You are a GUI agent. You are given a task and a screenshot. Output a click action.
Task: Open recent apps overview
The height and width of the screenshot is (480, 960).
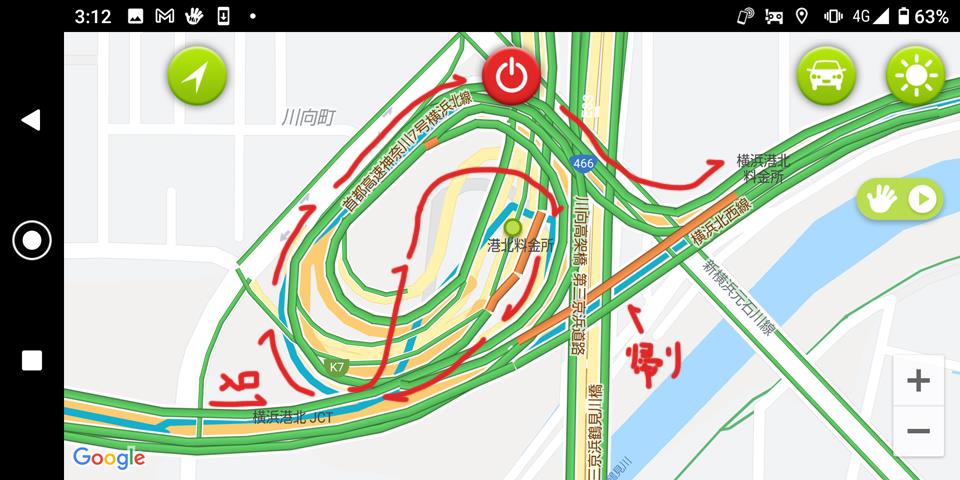[31, 361]
